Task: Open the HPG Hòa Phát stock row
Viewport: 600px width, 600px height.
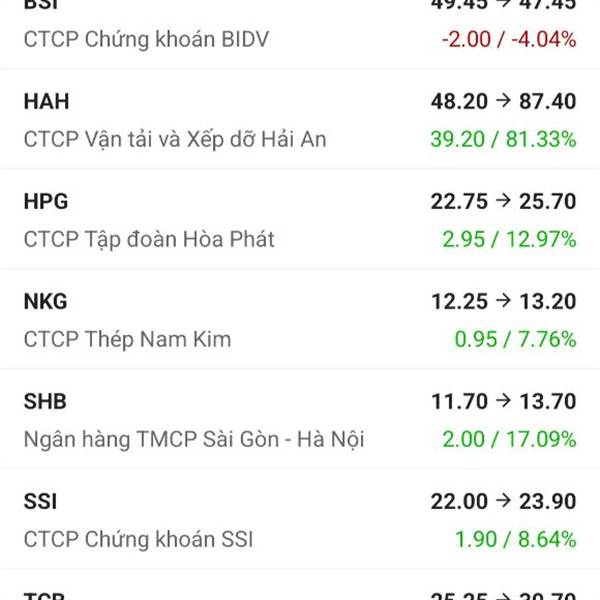Action: pyautogui.click(x=300, y=220)
